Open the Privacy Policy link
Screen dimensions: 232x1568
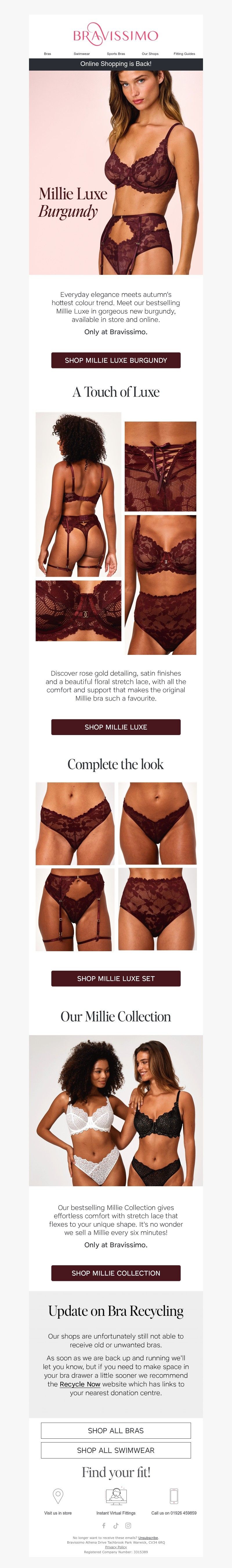116,1547
